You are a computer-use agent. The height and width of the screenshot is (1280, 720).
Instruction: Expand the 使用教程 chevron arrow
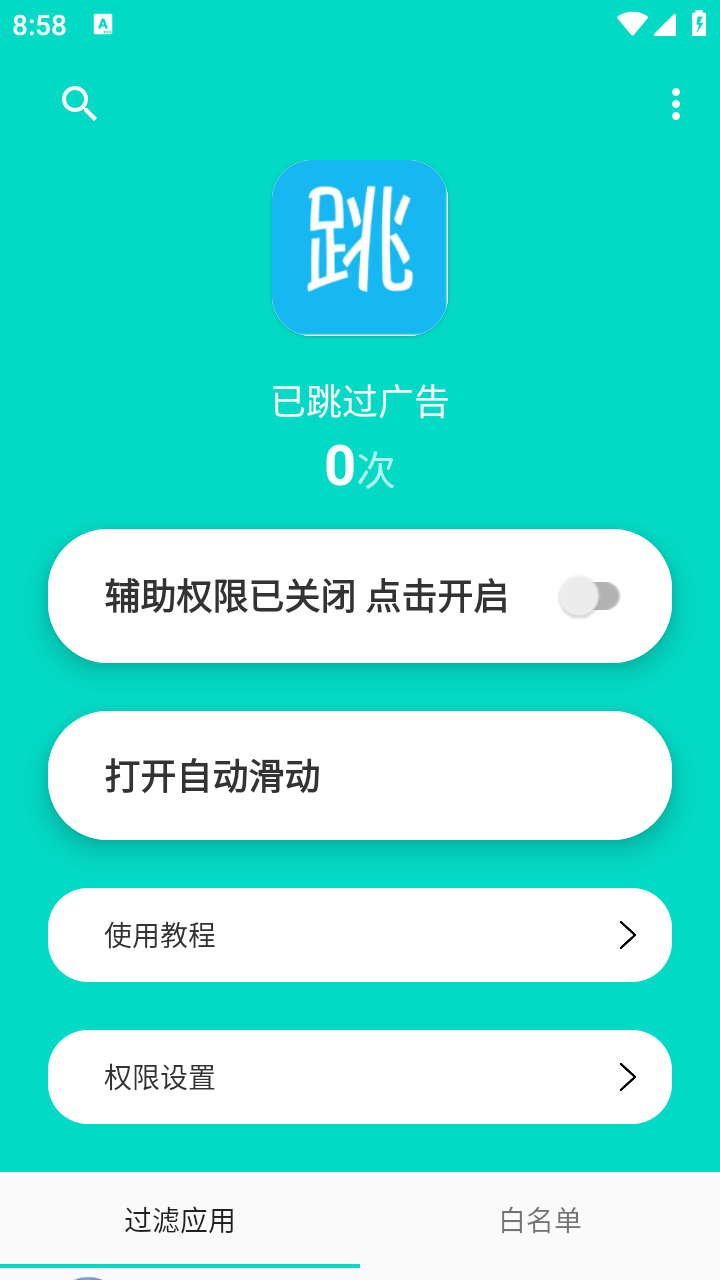pyautogui.click(x=628, y=935)
